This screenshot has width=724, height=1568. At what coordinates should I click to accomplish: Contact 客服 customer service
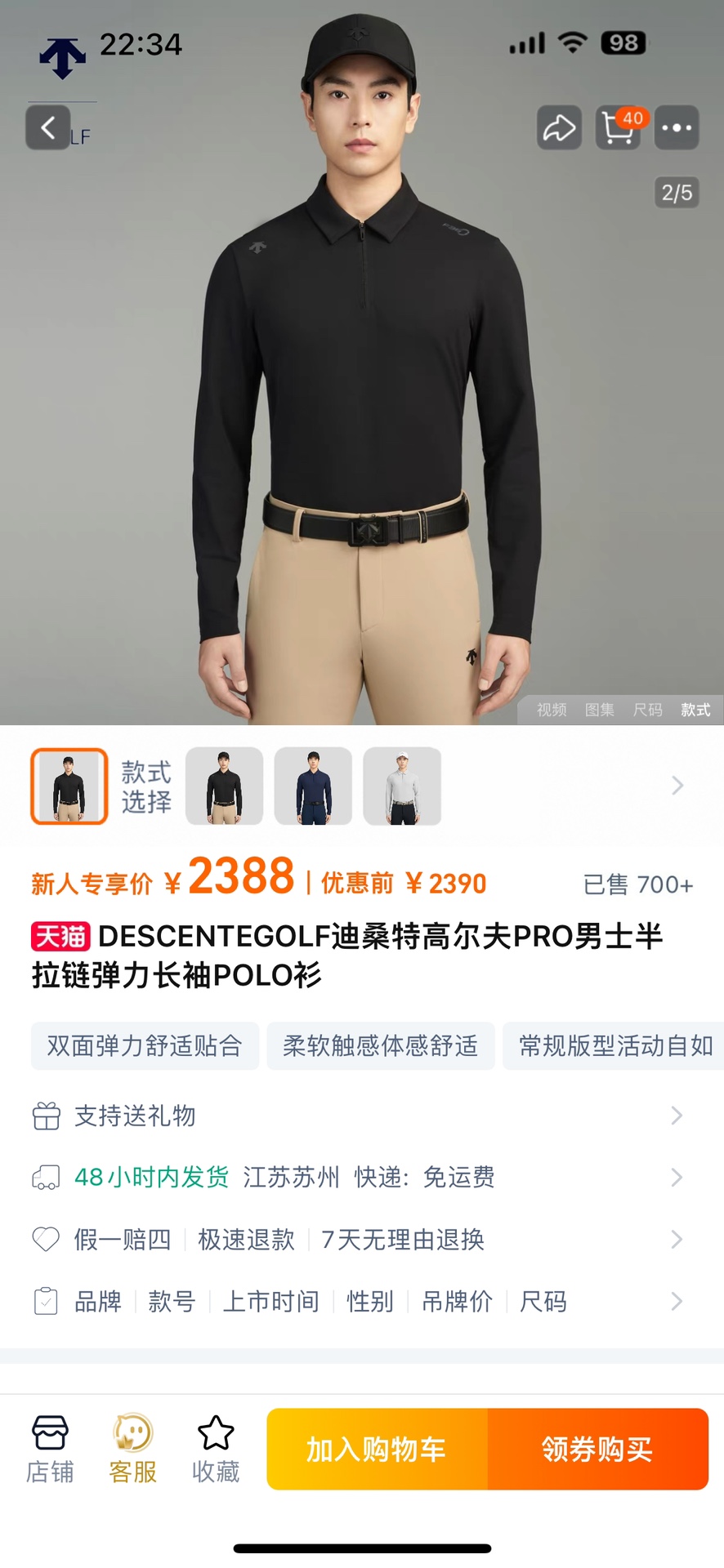132,1449
